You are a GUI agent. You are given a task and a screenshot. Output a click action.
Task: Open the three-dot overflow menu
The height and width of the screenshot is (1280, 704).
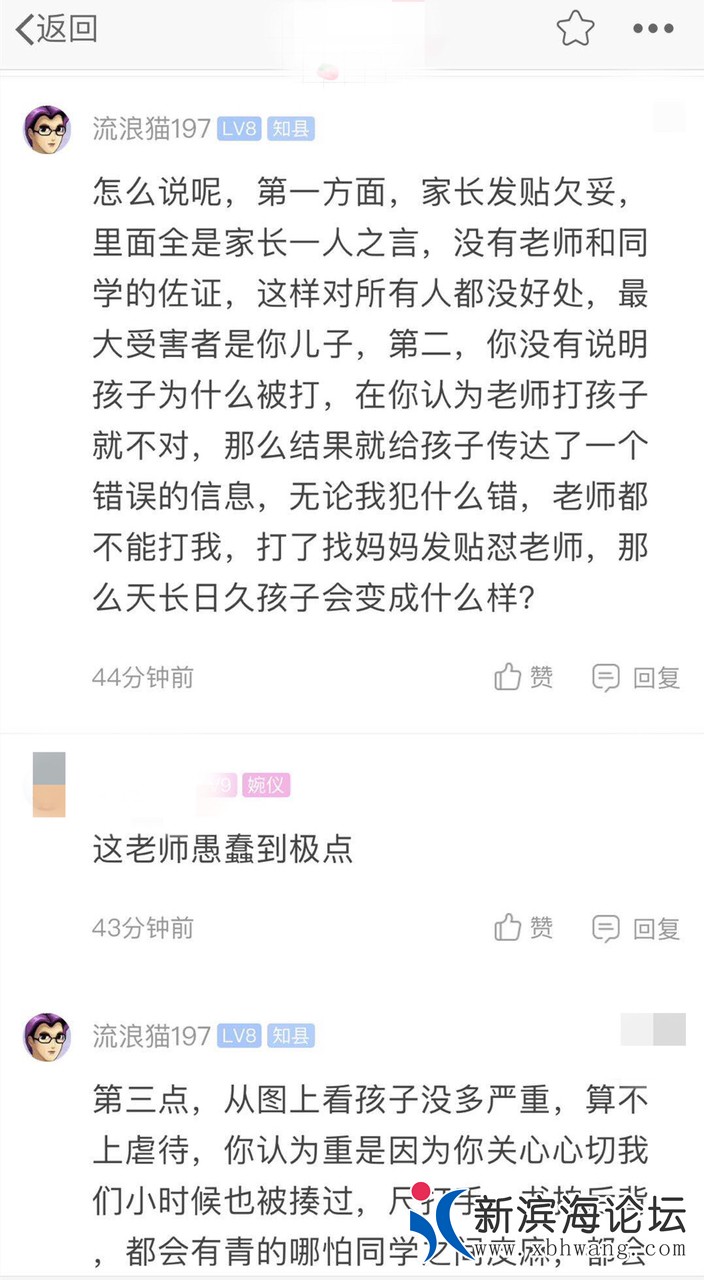pyautogui.click(x=653, y=29)
